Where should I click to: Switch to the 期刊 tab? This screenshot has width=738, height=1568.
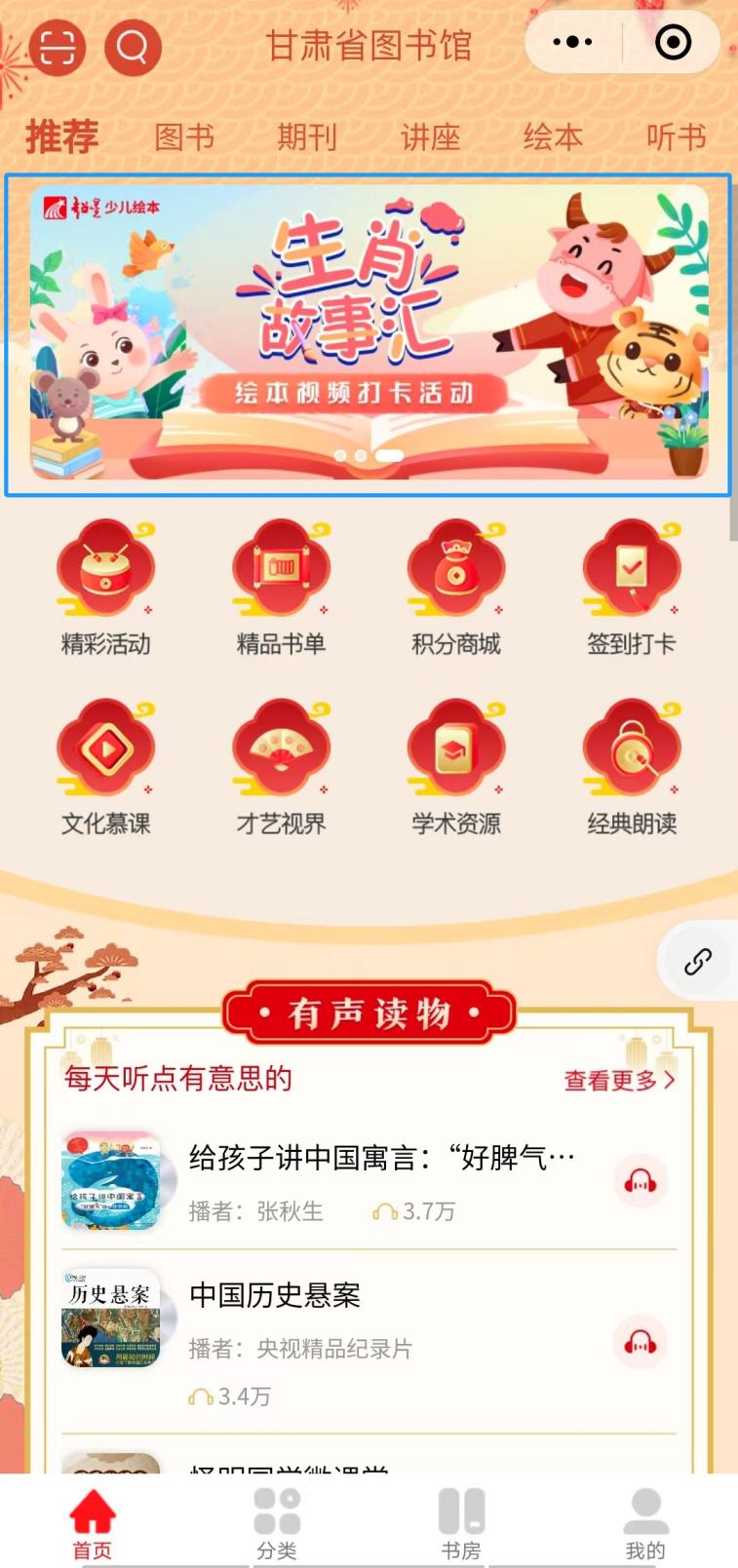click(306, 137)
